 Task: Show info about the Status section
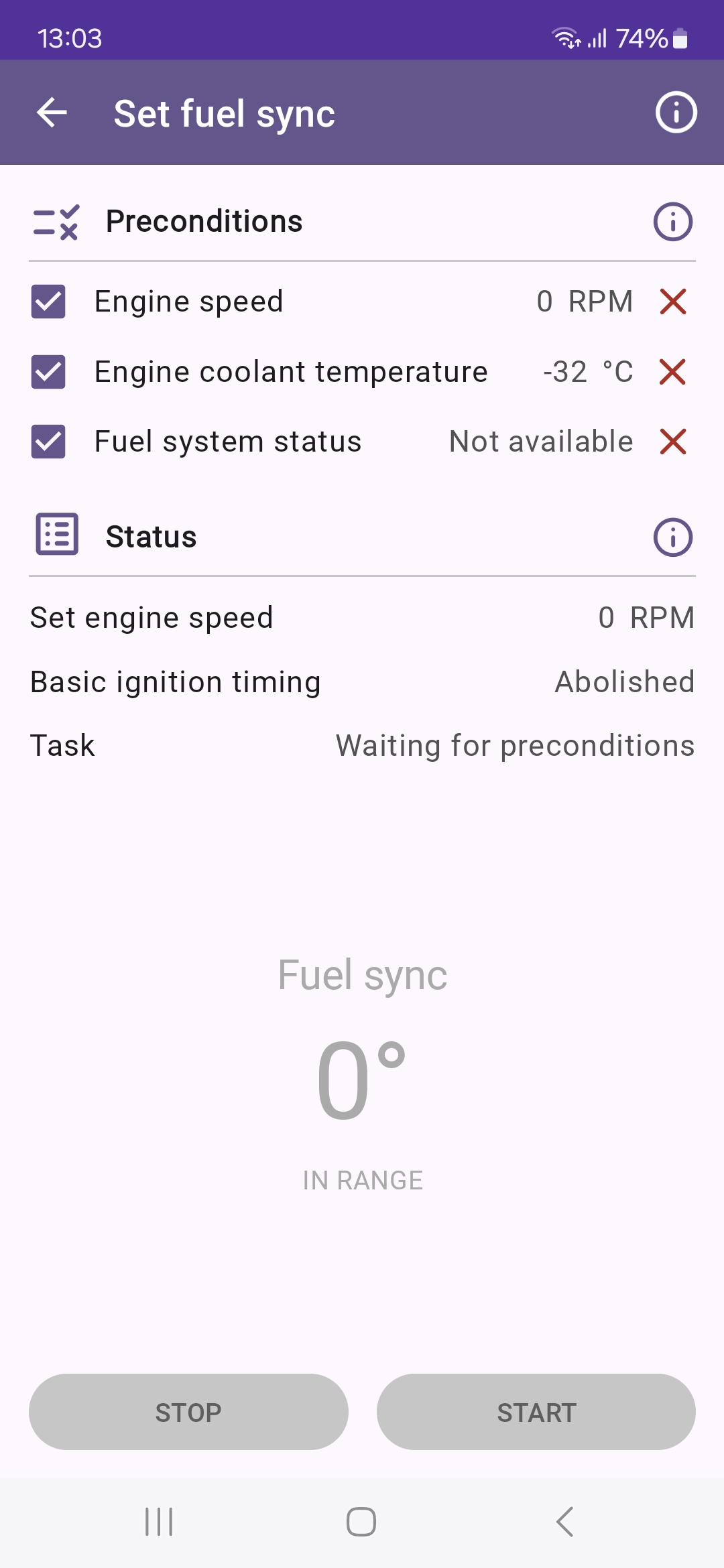pyautogui.click(x=673, y=537)
